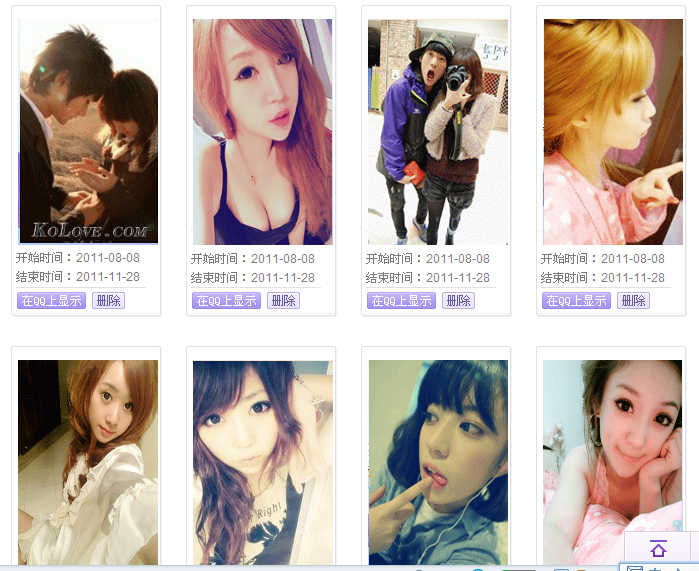The width and height of the screenshot is (699, 571).
Task: Tap 删除 under the black tank top photo
Action: pos(283,300)
